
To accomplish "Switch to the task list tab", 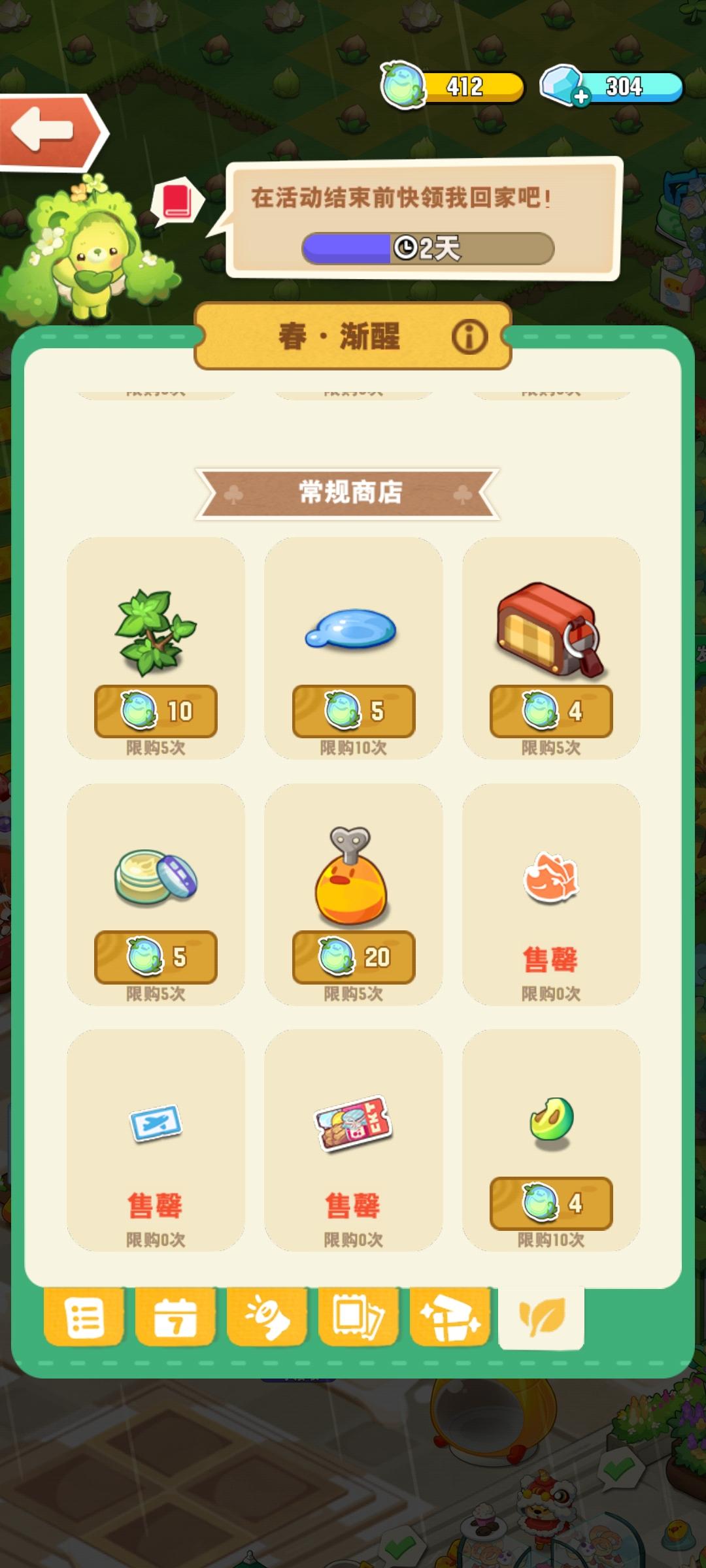I will [84, 1317].
